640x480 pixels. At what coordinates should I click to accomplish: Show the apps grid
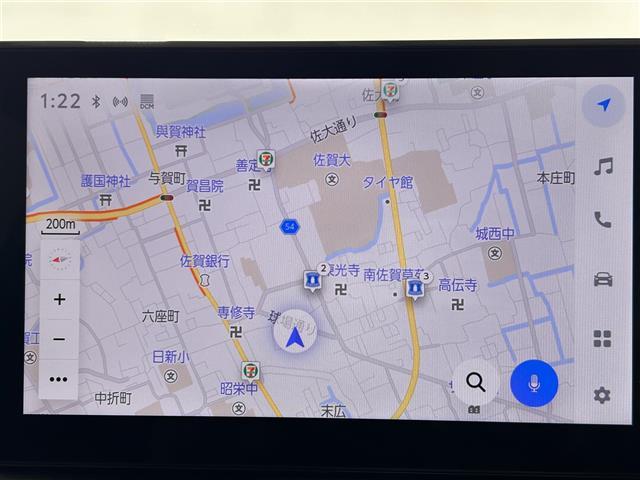point(602,338)
